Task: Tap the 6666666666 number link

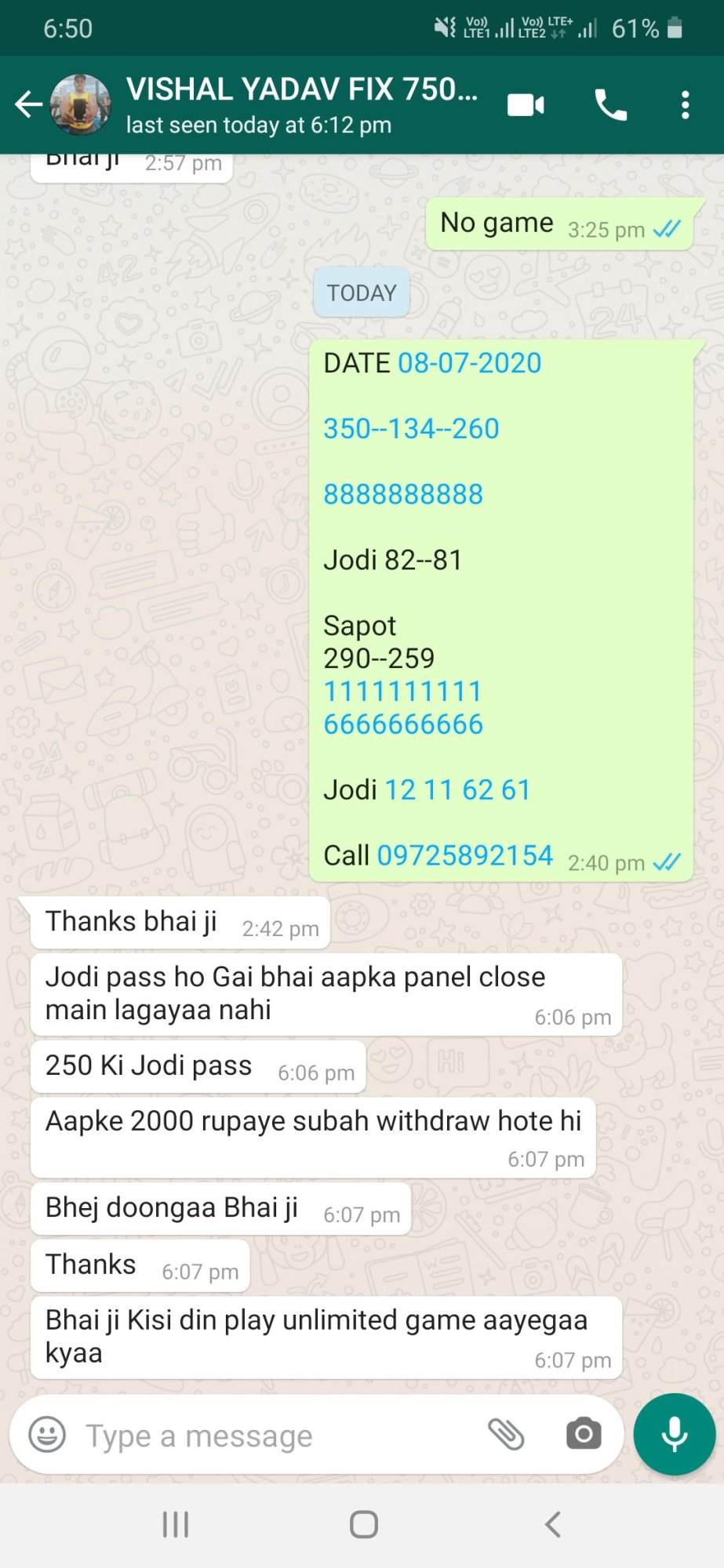Action: click(x=403, y=724)
